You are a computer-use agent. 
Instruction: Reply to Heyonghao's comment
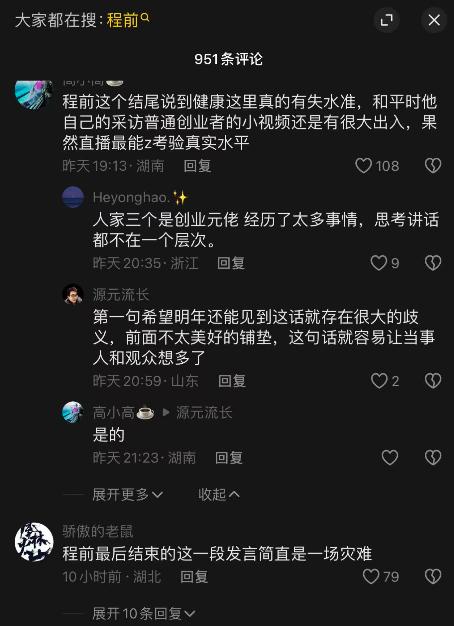tap(231, 263)
